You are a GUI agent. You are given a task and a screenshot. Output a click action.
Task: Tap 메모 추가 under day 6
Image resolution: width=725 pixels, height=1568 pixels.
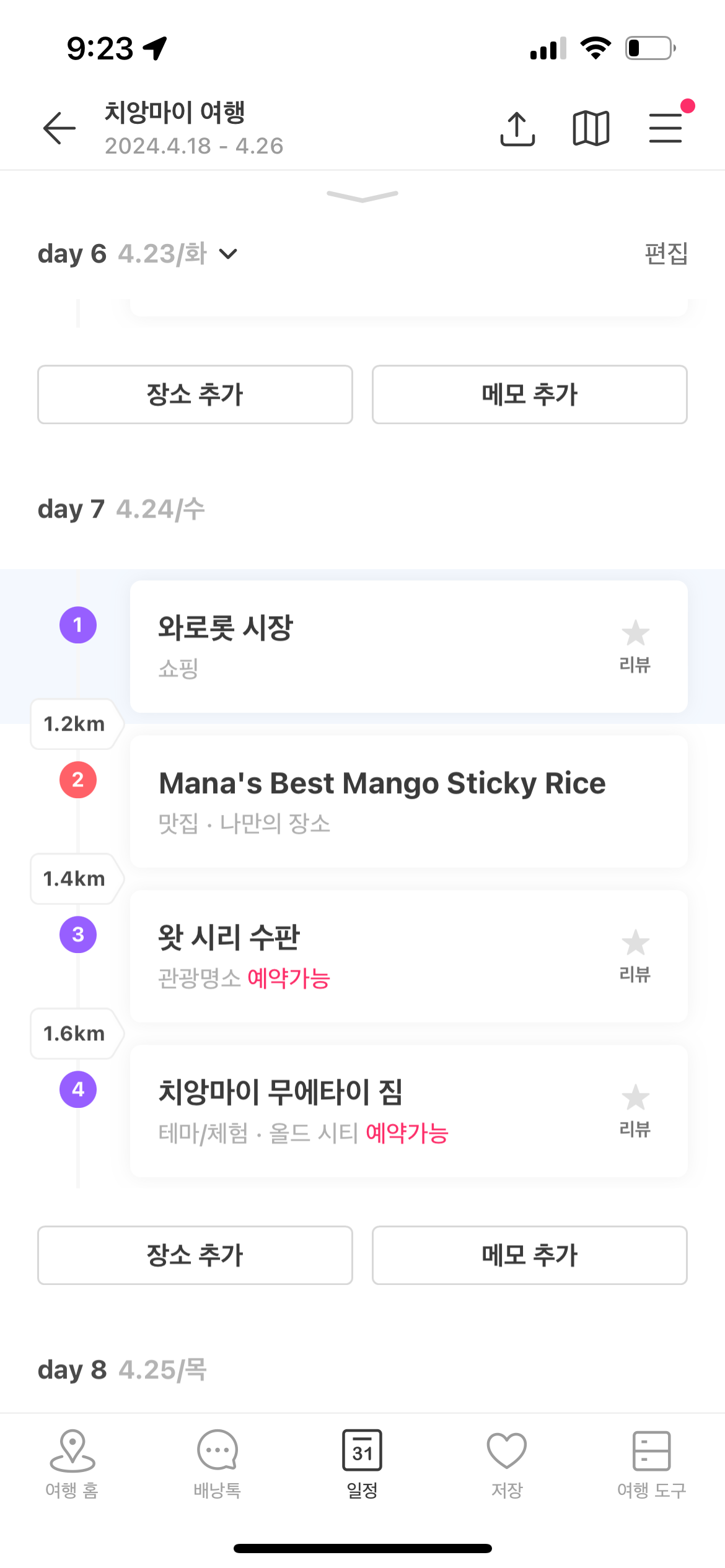click(529, 394)
